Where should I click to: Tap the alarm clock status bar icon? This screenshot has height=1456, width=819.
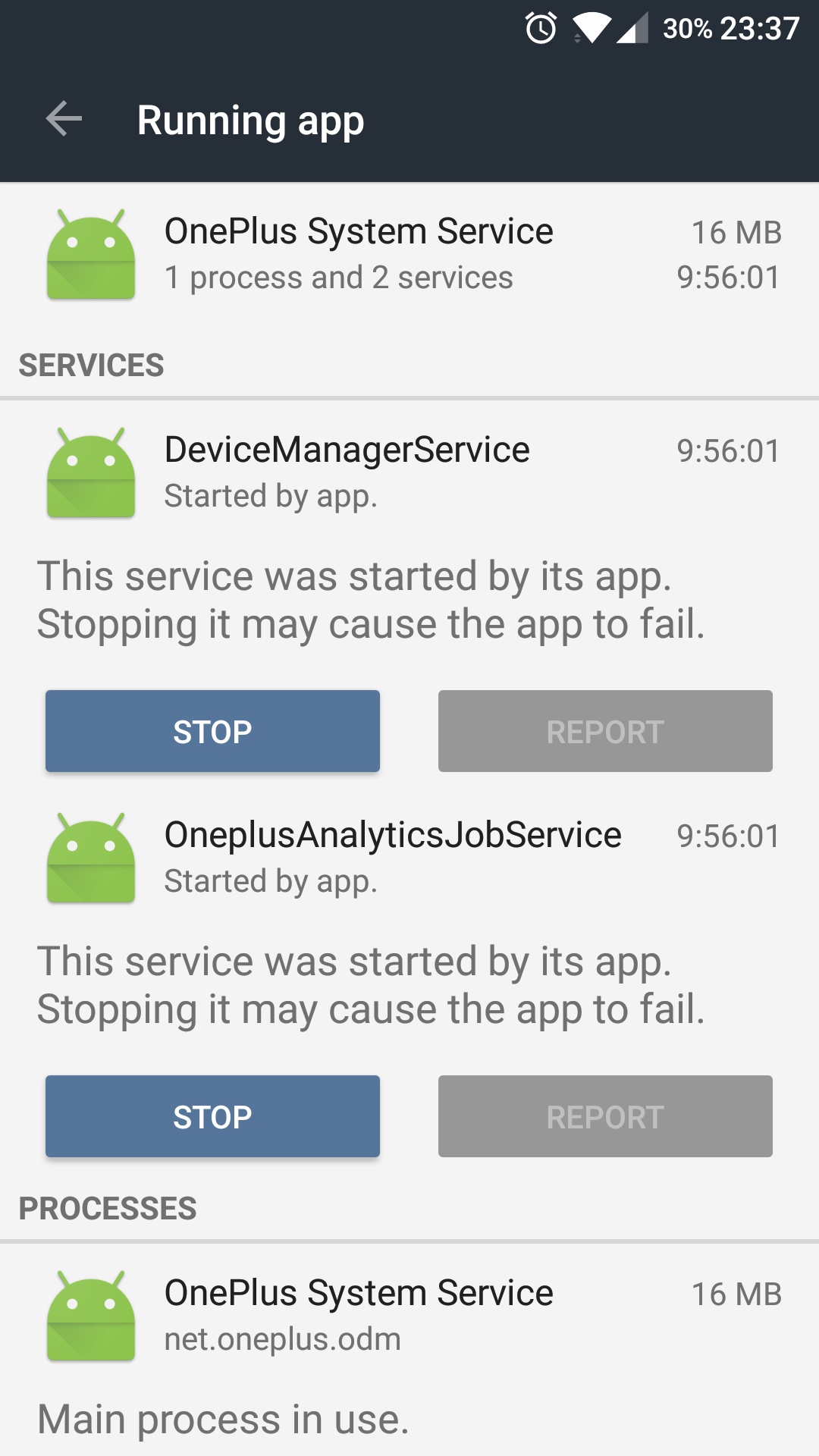coord(540,29)
